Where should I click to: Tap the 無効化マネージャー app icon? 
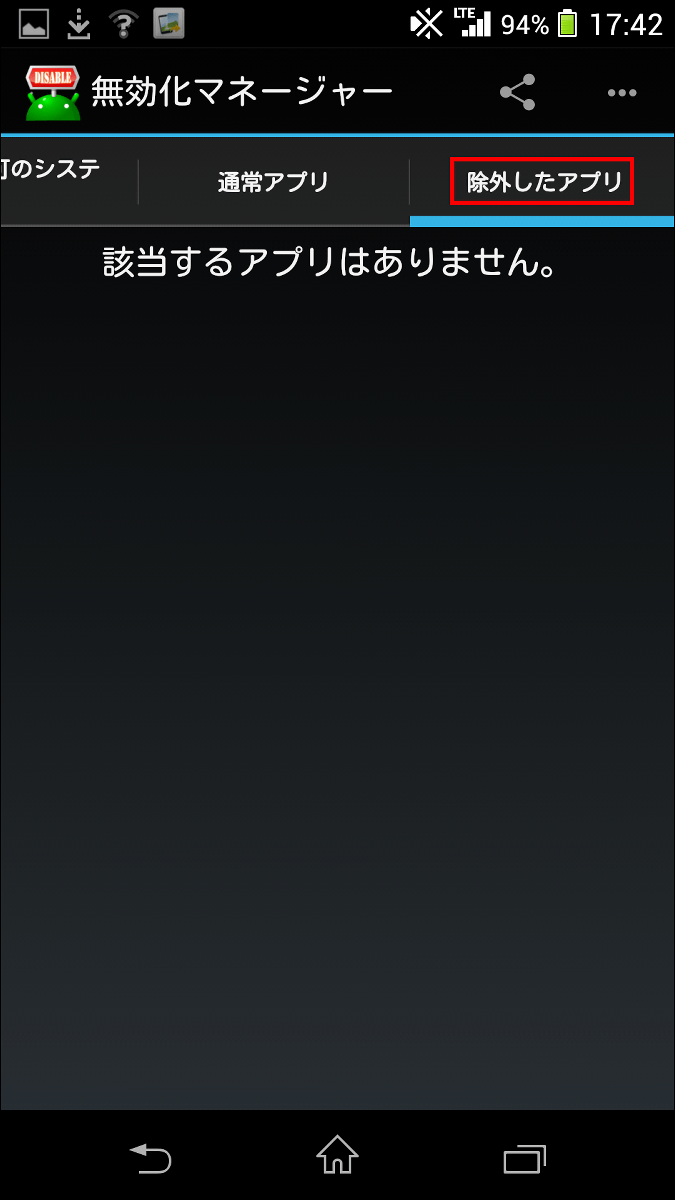[x=52, y=93]
